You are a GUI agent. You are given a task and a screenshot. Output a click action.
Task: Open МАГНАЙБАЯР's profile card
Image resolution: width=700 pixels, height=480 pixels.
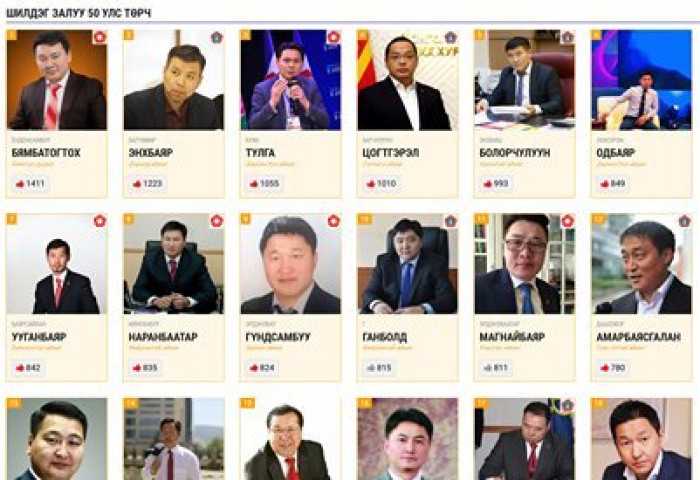524,264
